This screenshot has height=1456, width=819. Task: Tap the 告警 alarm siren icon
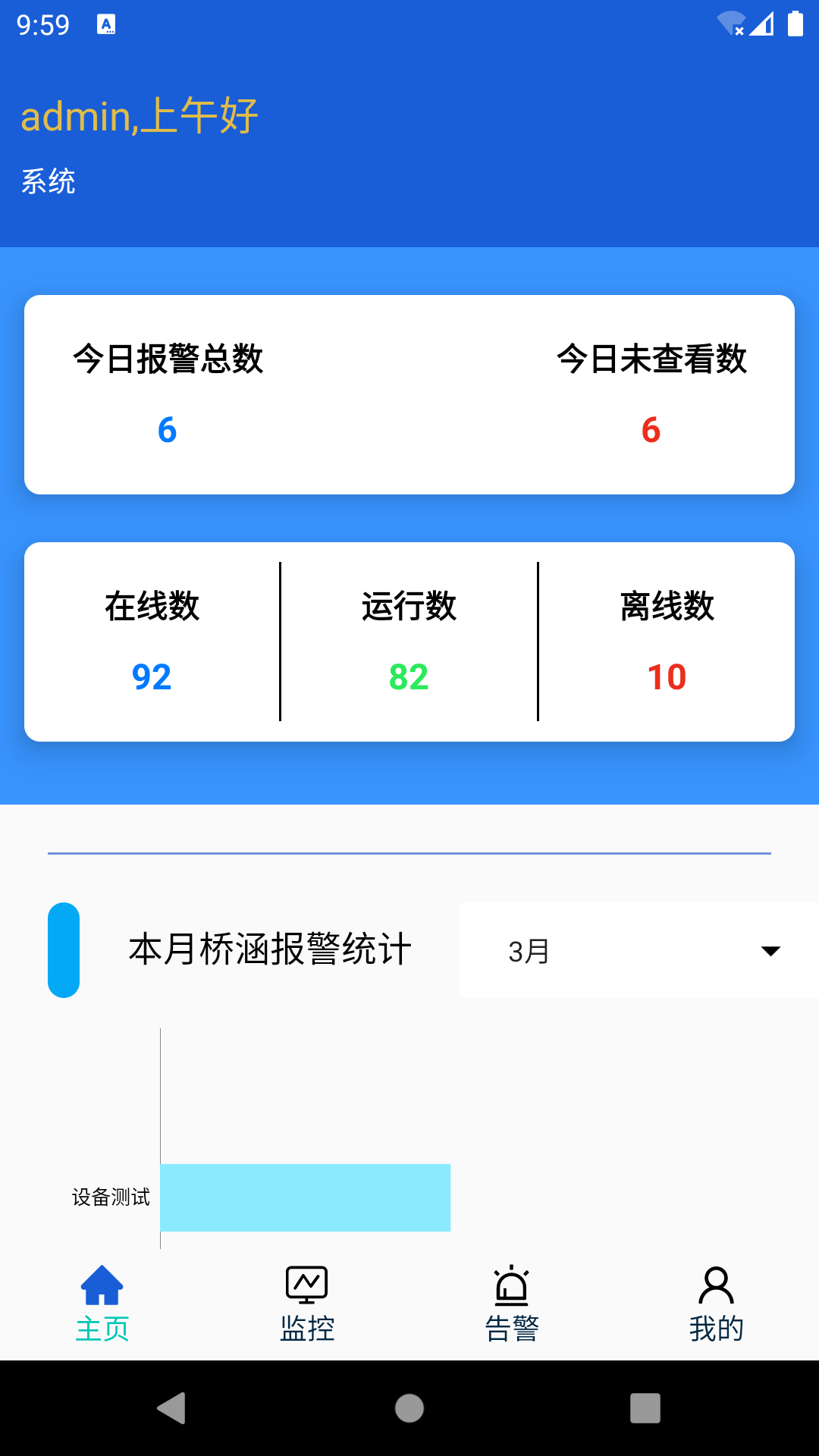click(x=512, y=1284)
